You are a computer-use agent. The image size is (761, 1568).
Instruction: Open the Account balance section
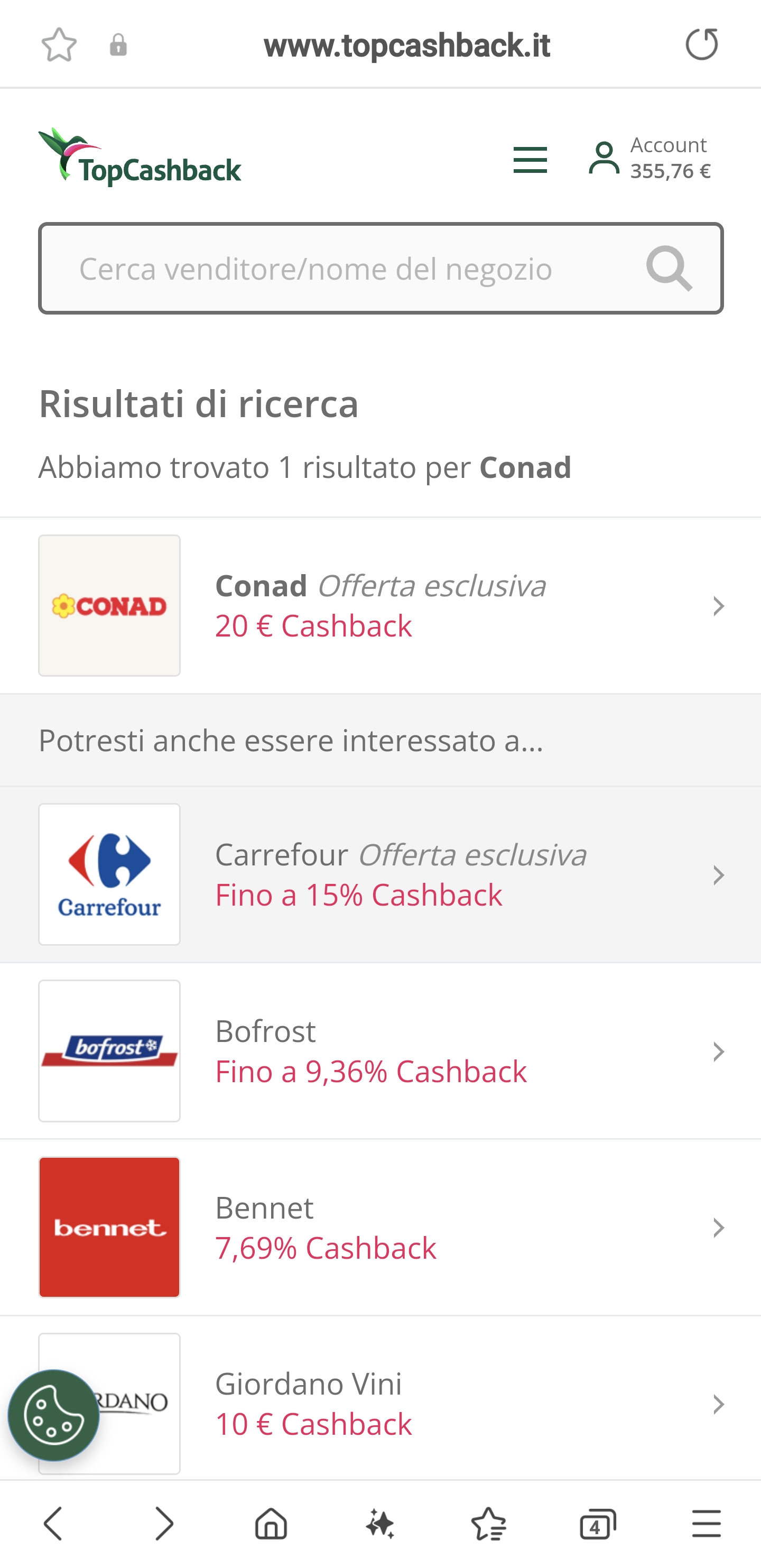[x=649, y=158]
